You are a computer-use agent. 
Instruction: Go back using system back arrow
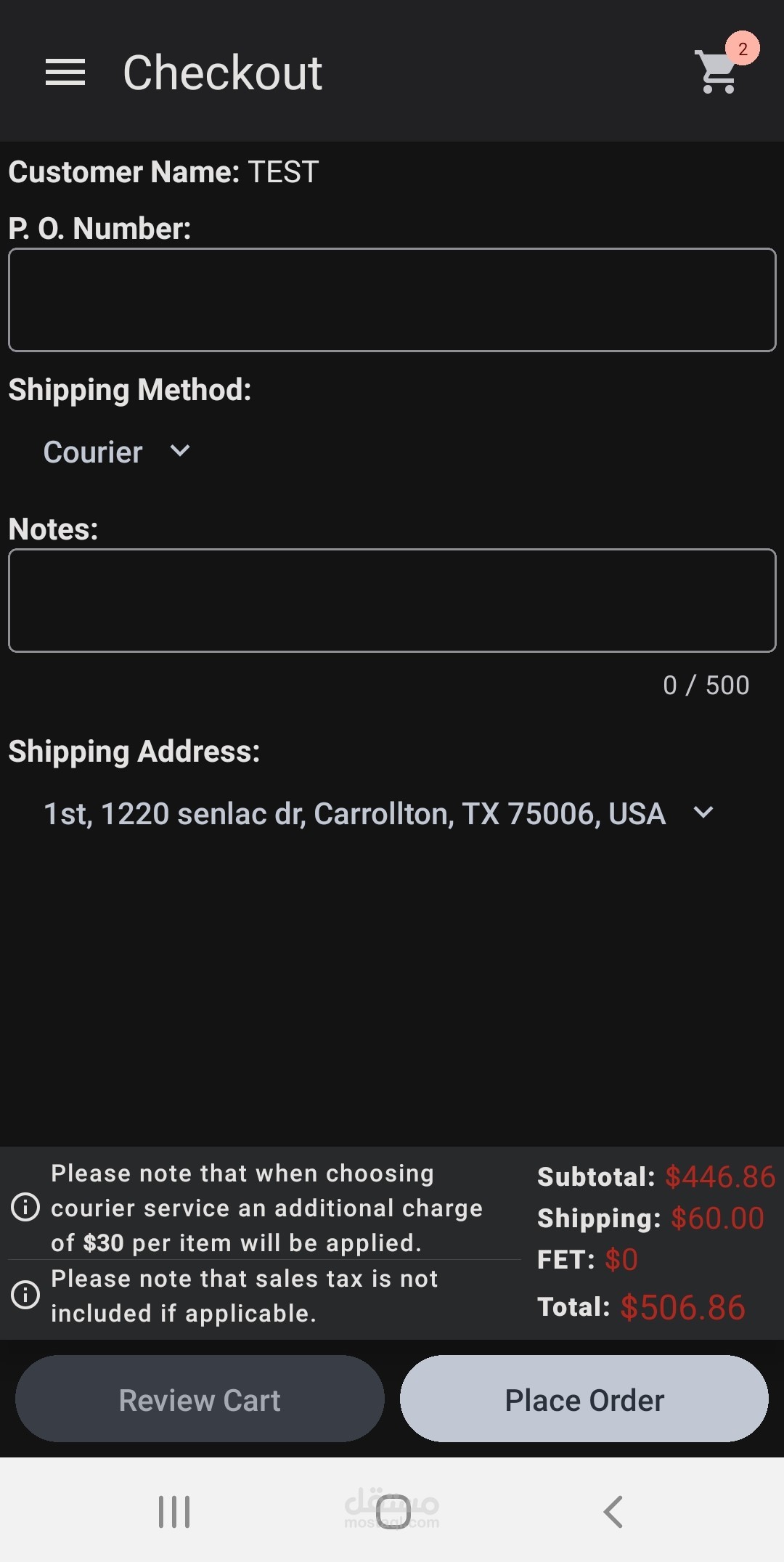tap(613, 1512)
